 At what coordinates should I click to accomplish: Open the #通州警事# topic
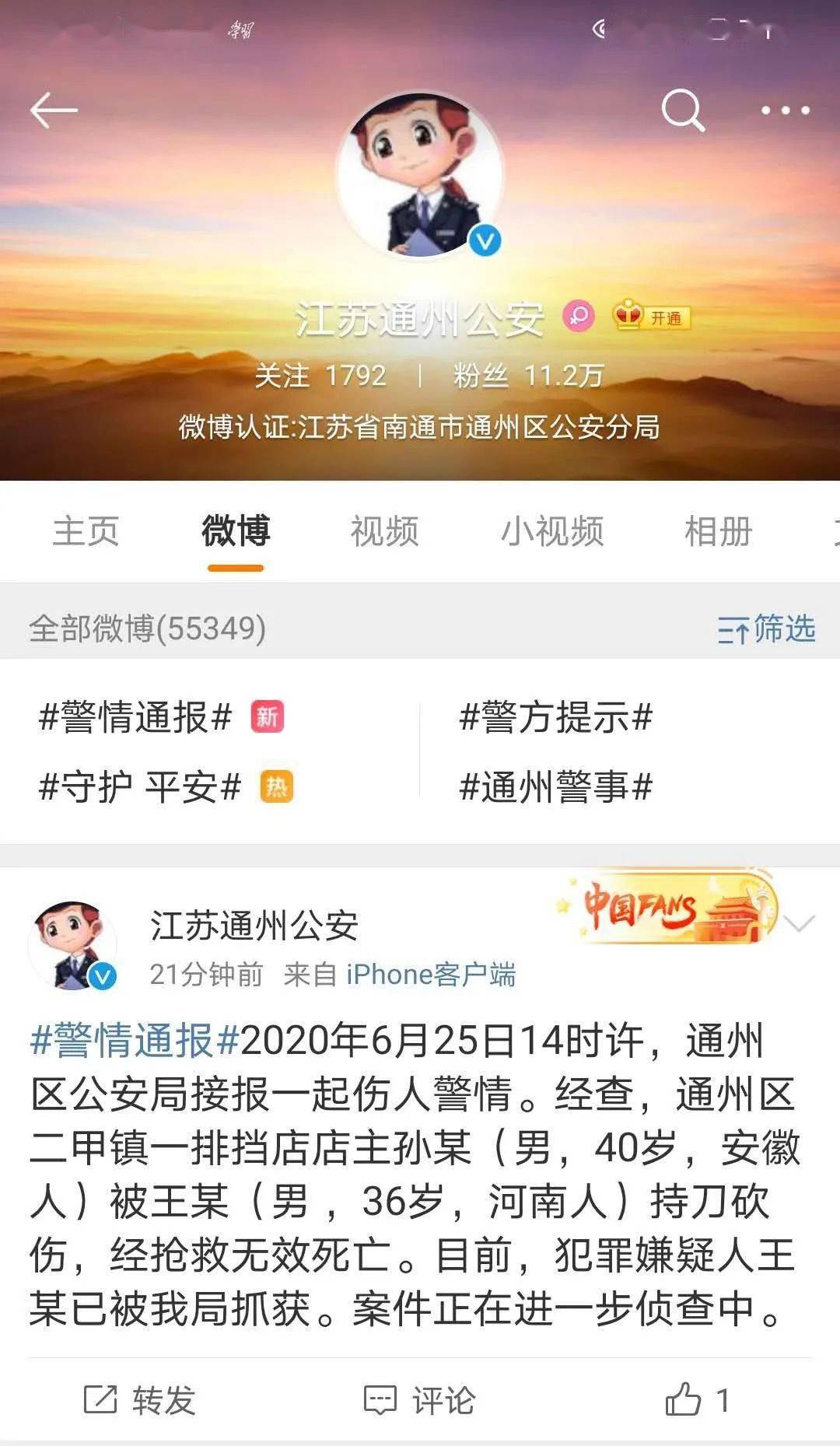click(555, 787)
